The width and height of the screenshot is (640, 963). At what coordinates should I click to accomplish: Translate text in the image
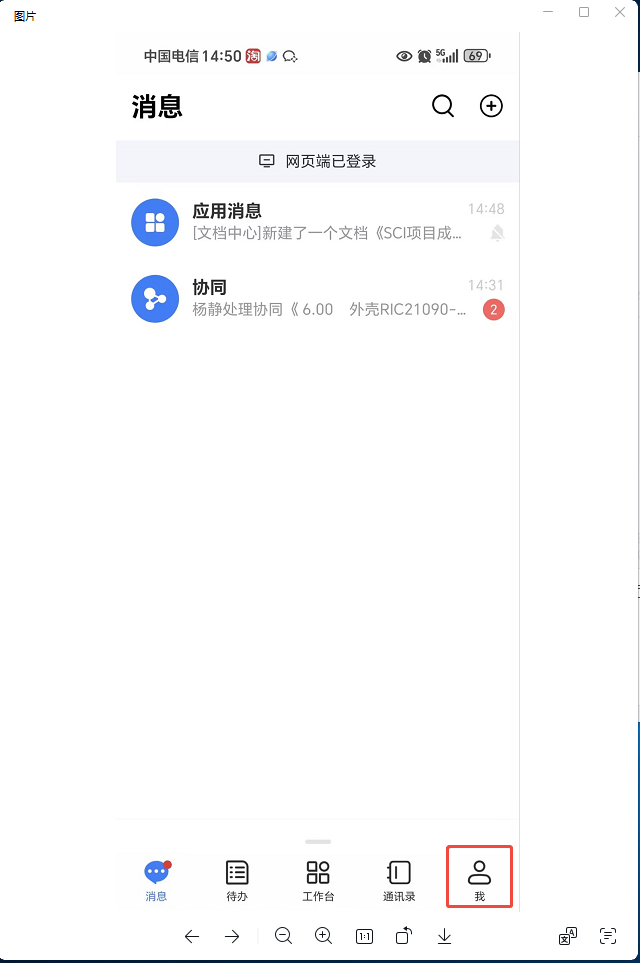[x=567, y=936]
